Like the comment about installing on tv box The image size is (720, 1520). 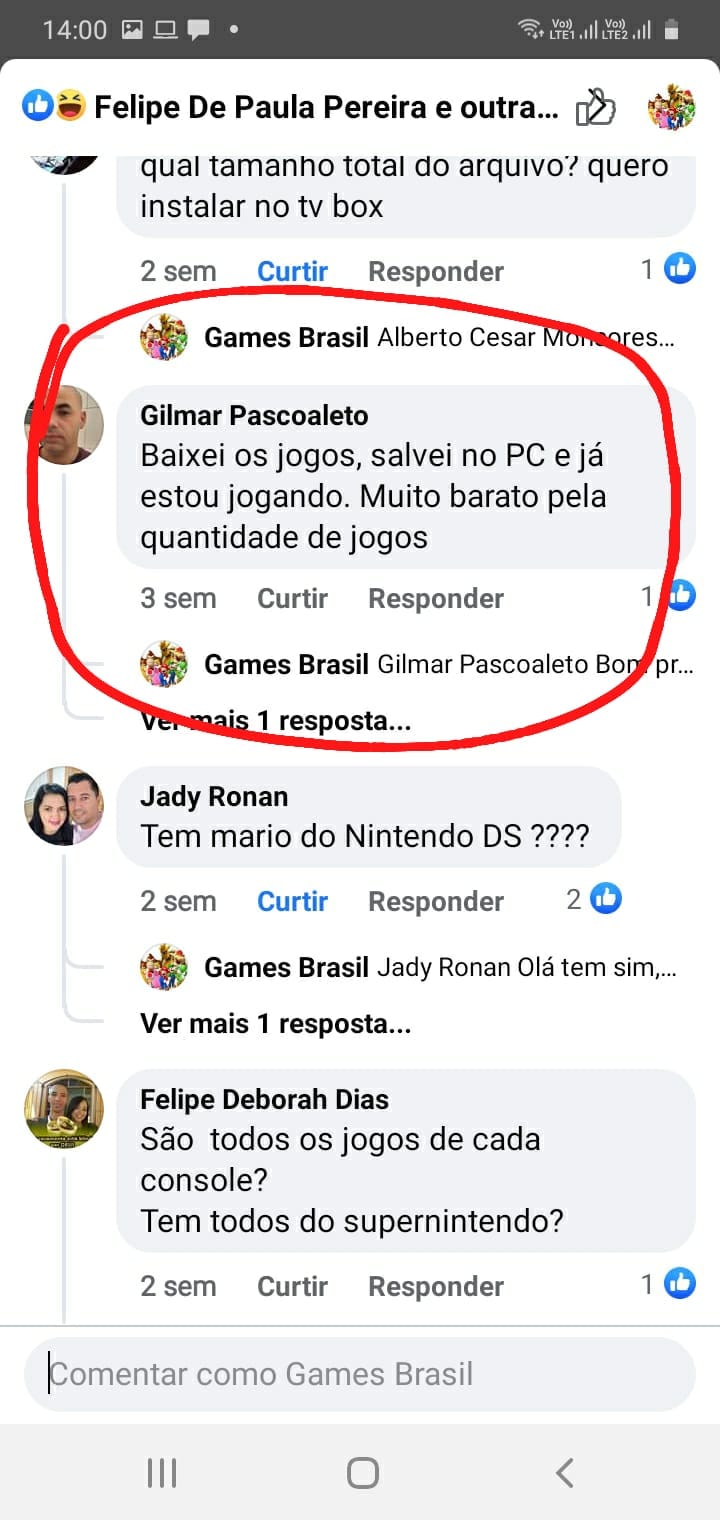pyautogui.click(x=292, y=271)
